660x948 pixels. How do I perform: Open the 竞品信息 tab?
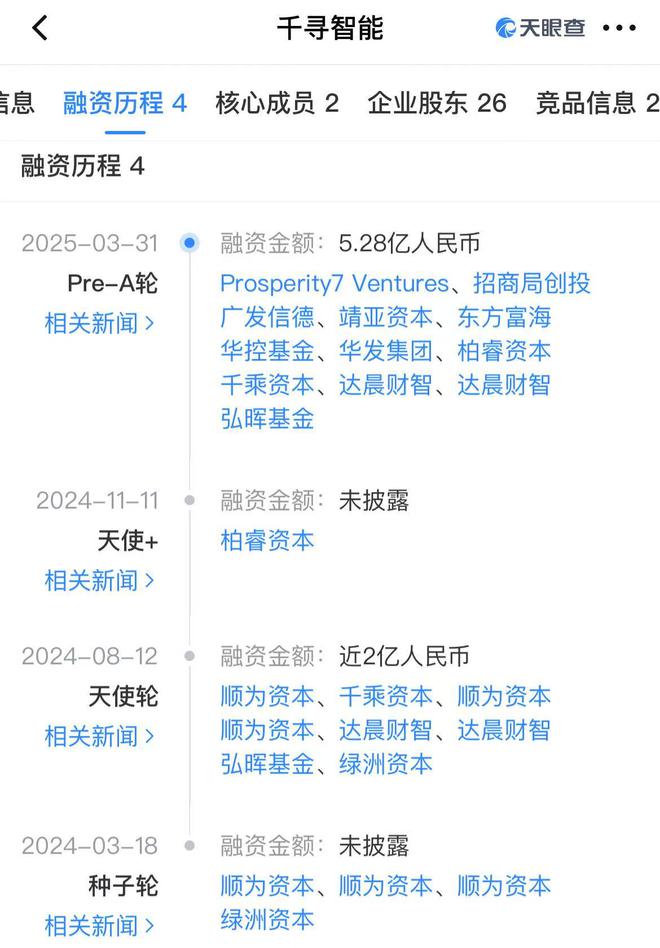pos(596,102)
